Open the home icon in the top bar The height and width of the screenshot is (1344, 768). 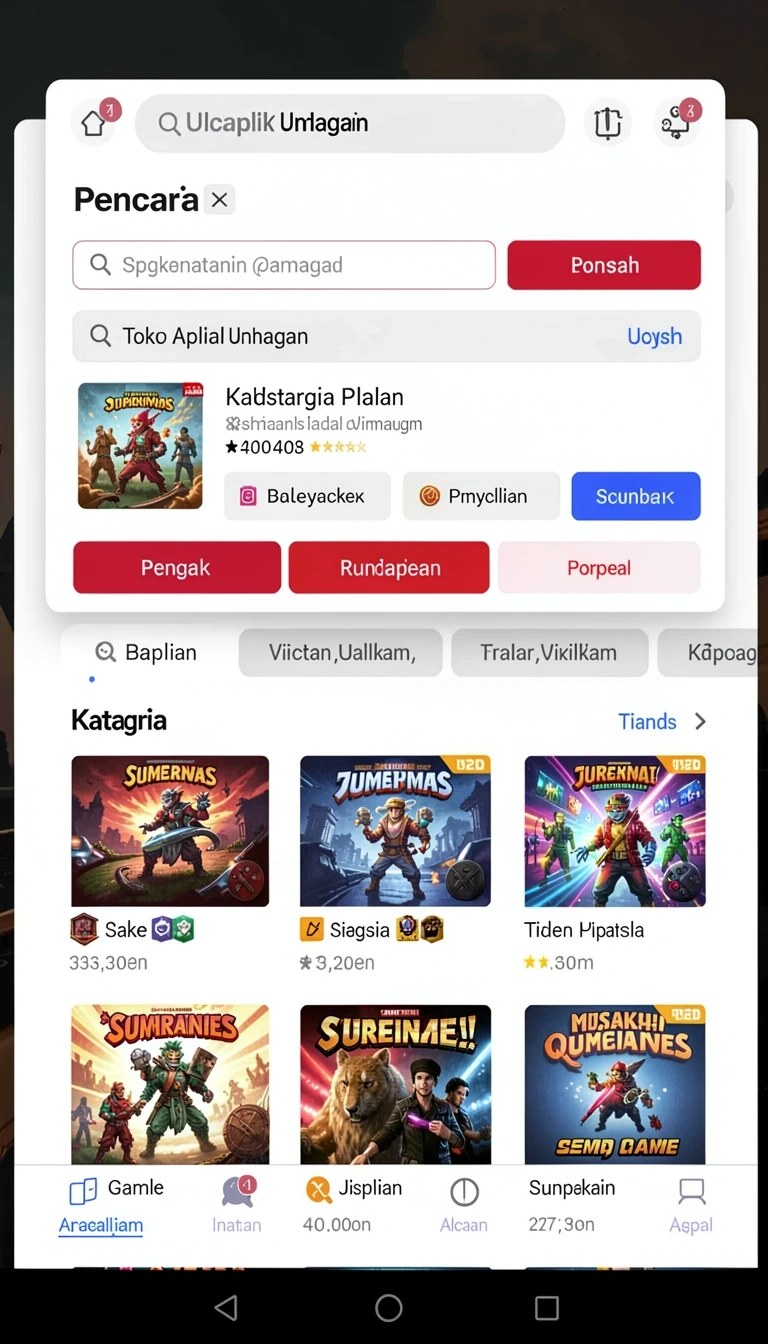[x=95, y=123]
